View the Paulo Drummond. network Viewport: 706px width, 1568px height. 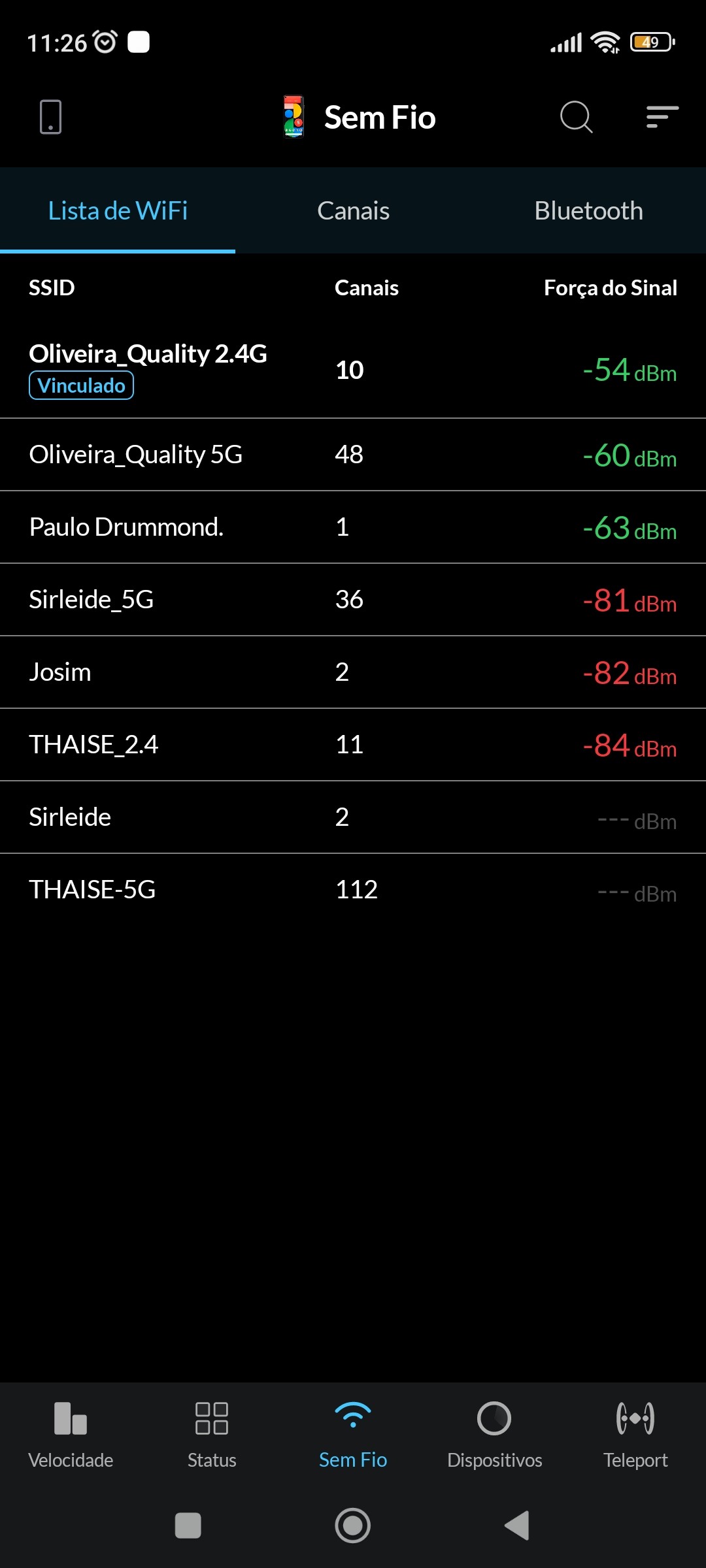(x=353, y=527)
